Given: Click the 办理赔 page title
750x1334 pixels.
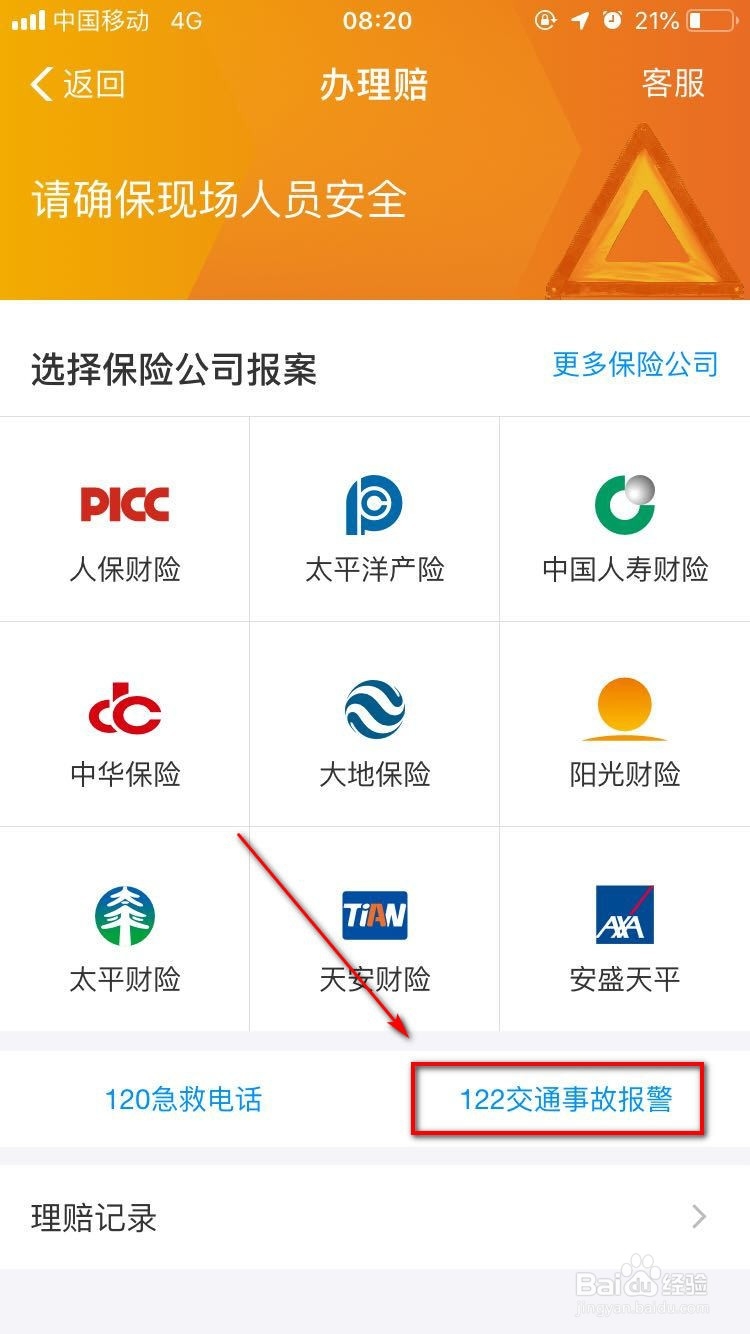Looking at the screenshot, I should [373, 85].
